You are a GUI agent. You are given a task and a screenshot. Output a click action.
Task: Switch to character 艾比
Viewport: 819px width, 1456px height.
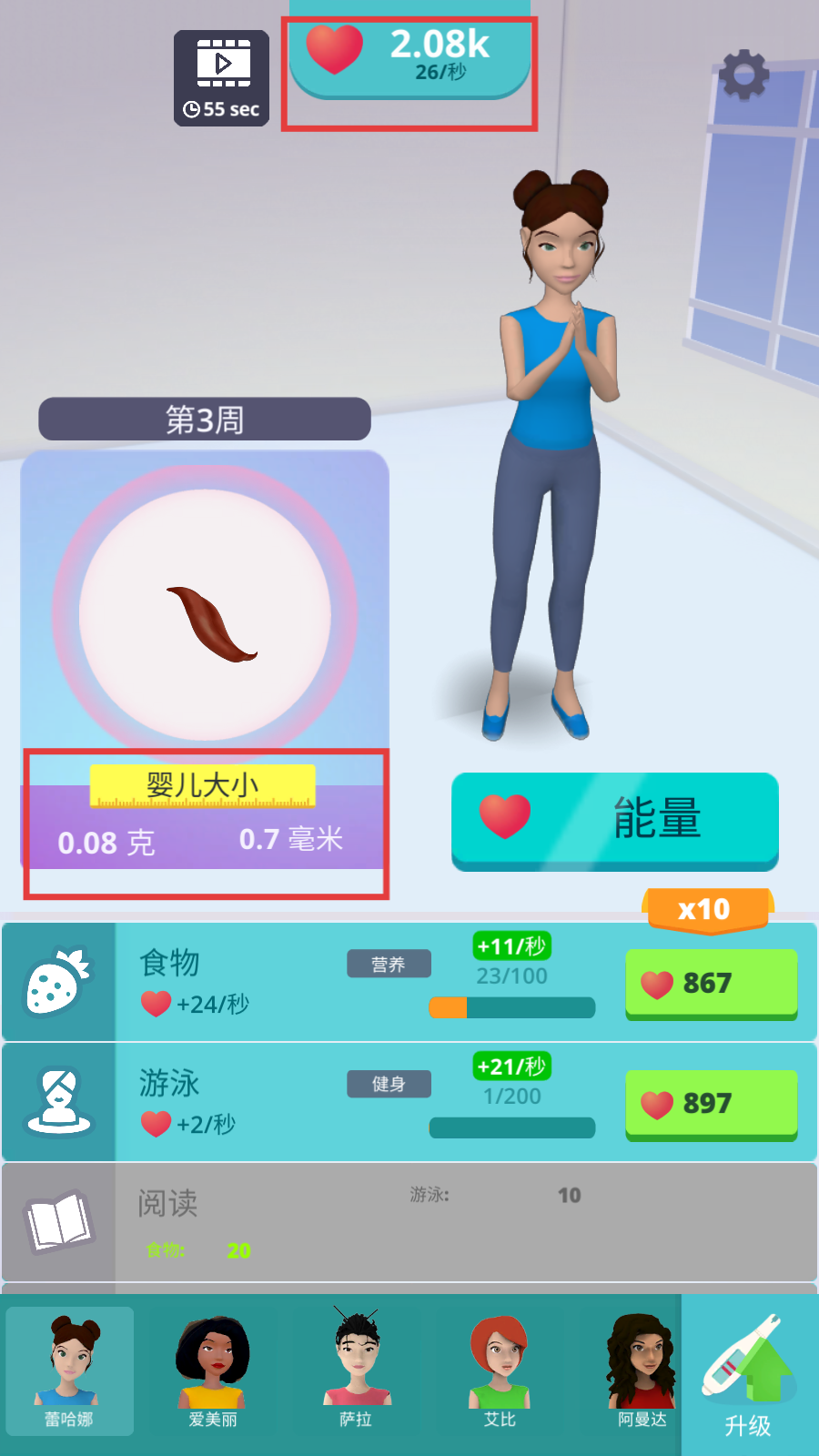[x=500, y=1371]
